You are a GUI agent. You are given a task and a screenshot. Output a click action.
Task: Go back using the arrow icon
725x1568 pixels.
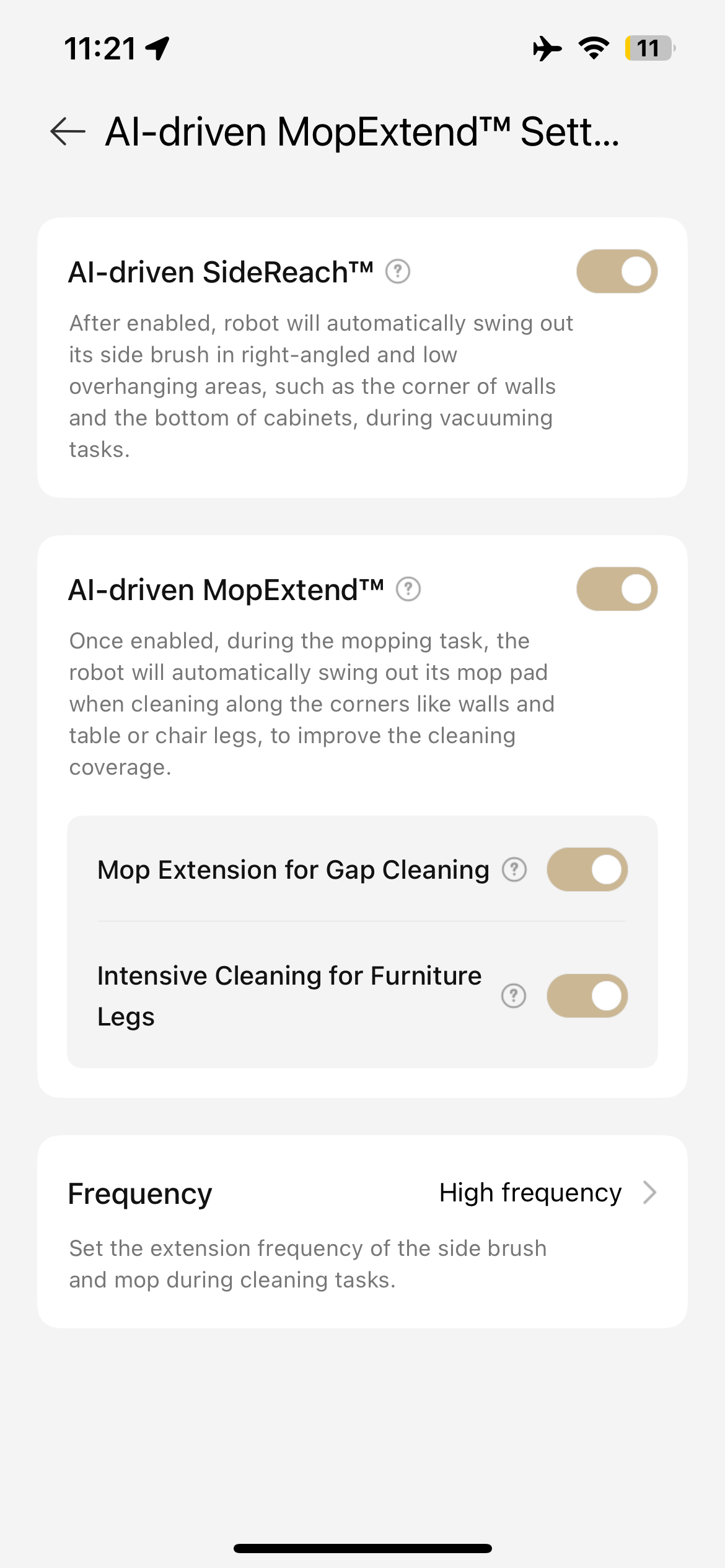68,131
